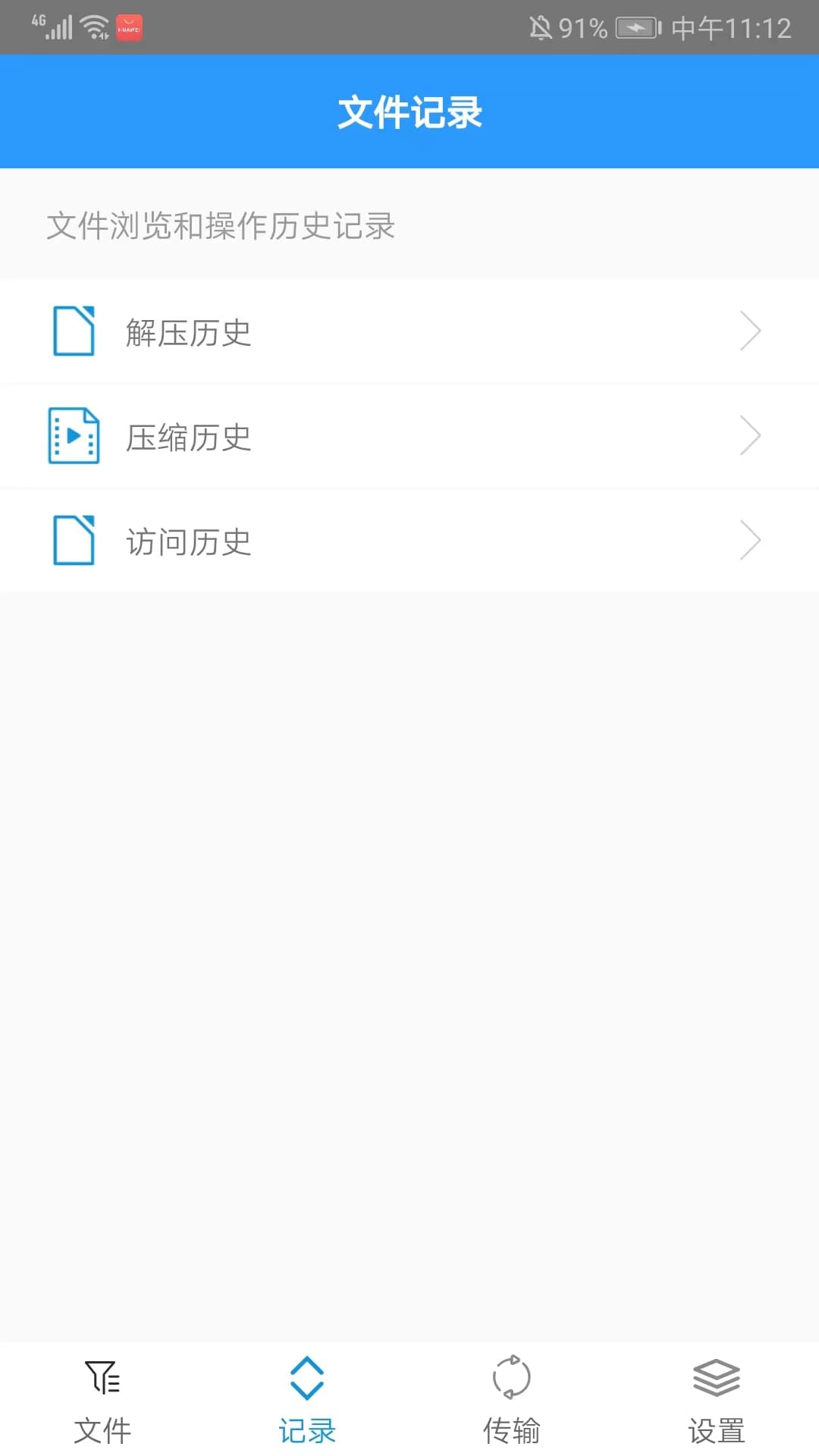Click the 访问历史 file icon
This screenshot has height=1456, width=819.
74,540
